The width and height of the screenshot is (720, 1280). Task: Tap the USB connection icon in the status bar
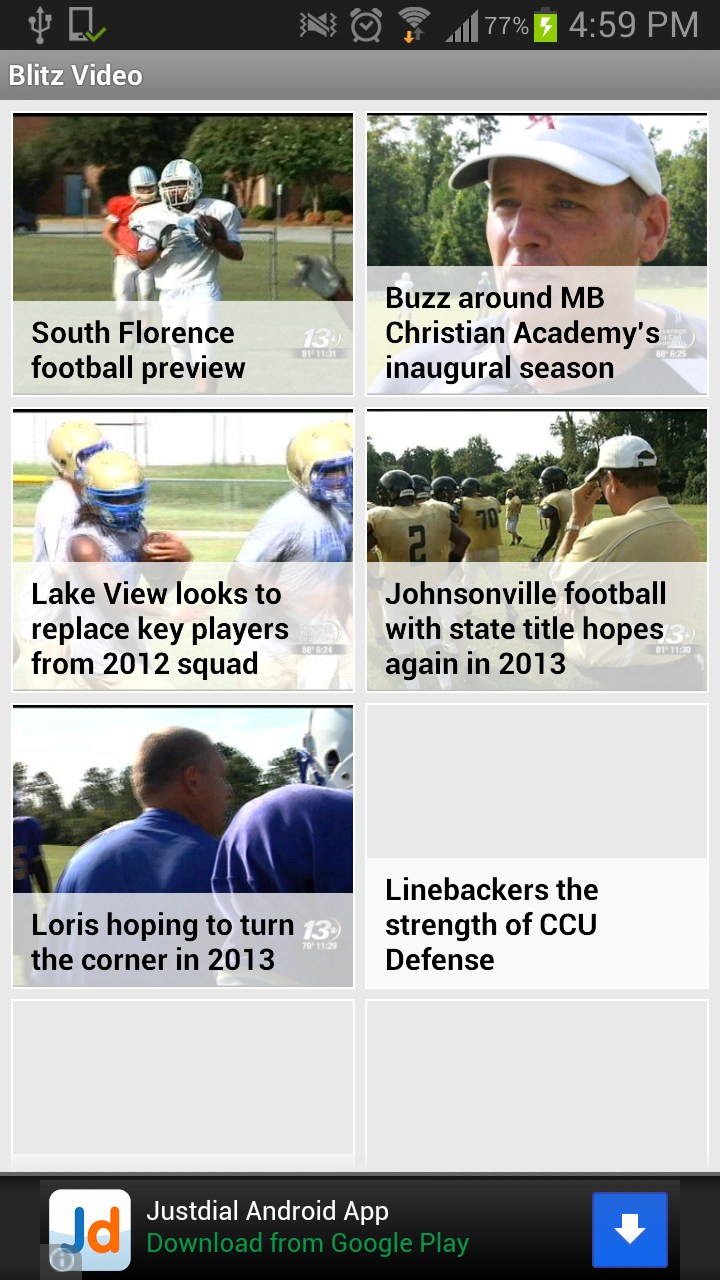click(x=42, y=24)
